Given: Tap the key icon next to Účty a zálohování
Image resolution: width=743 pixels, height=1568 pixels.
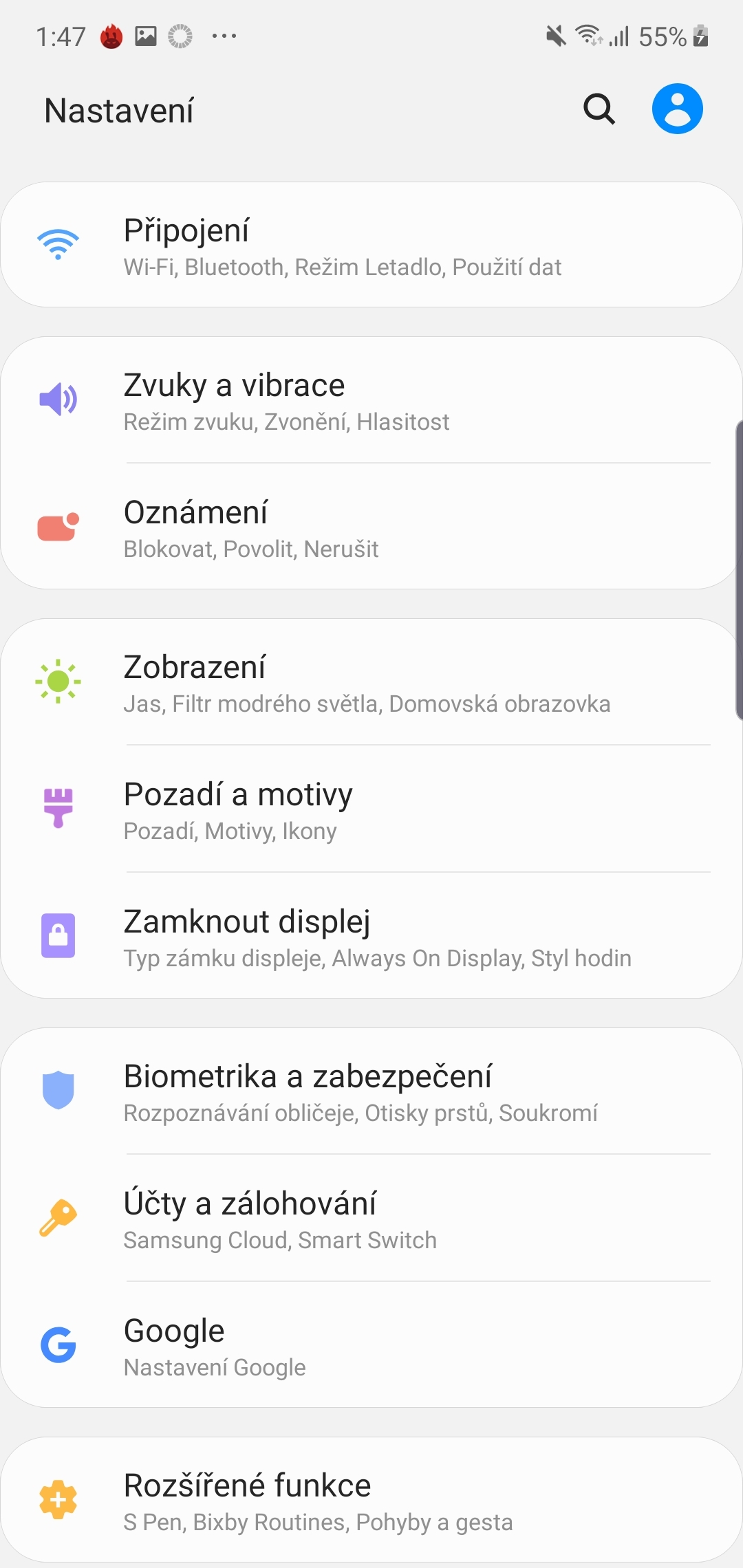Looking at the screenshot, I should (59, 1219).
